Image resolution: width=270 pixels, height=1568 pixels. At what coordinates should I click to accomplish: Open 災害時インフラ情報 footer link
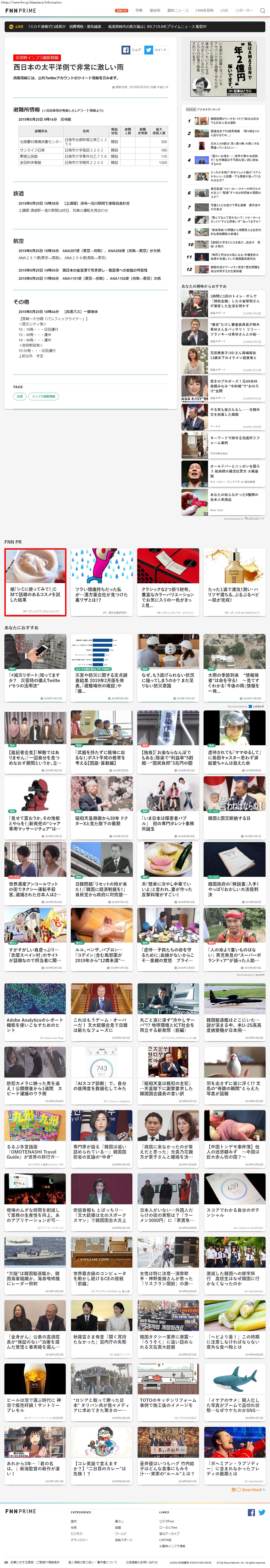click(172, 1545)
